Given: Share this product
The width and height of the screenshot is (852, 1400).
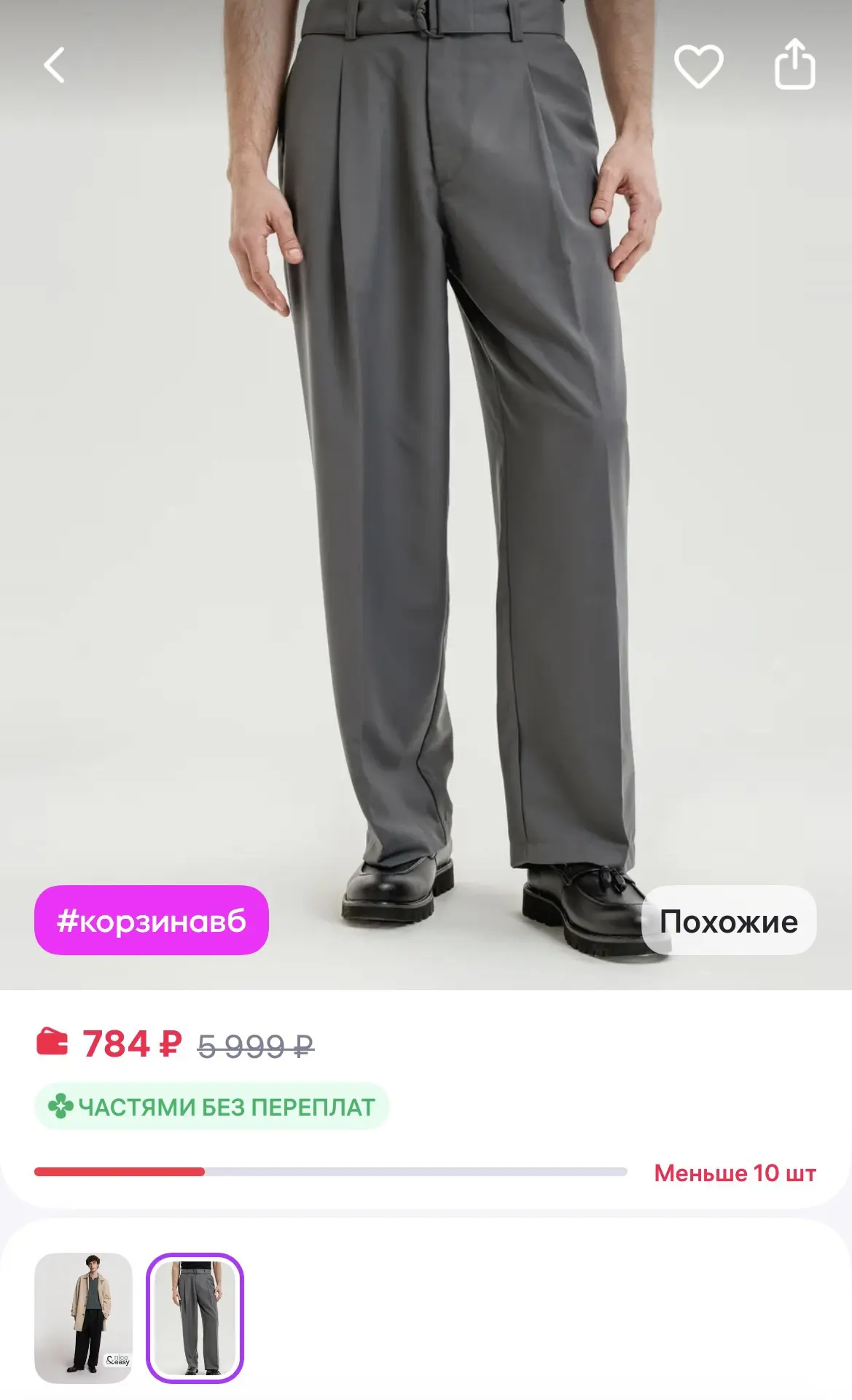Looking at the screenshot, I should (x=794, y=64).
